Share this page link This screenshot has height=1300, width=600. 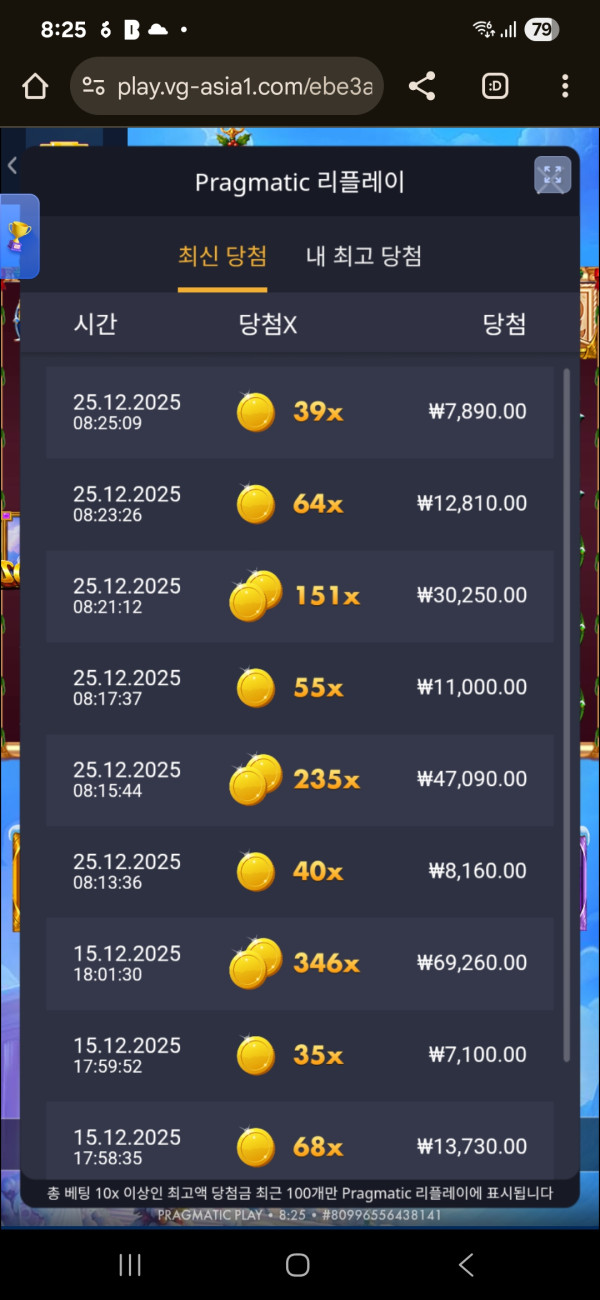coord(422,87)
